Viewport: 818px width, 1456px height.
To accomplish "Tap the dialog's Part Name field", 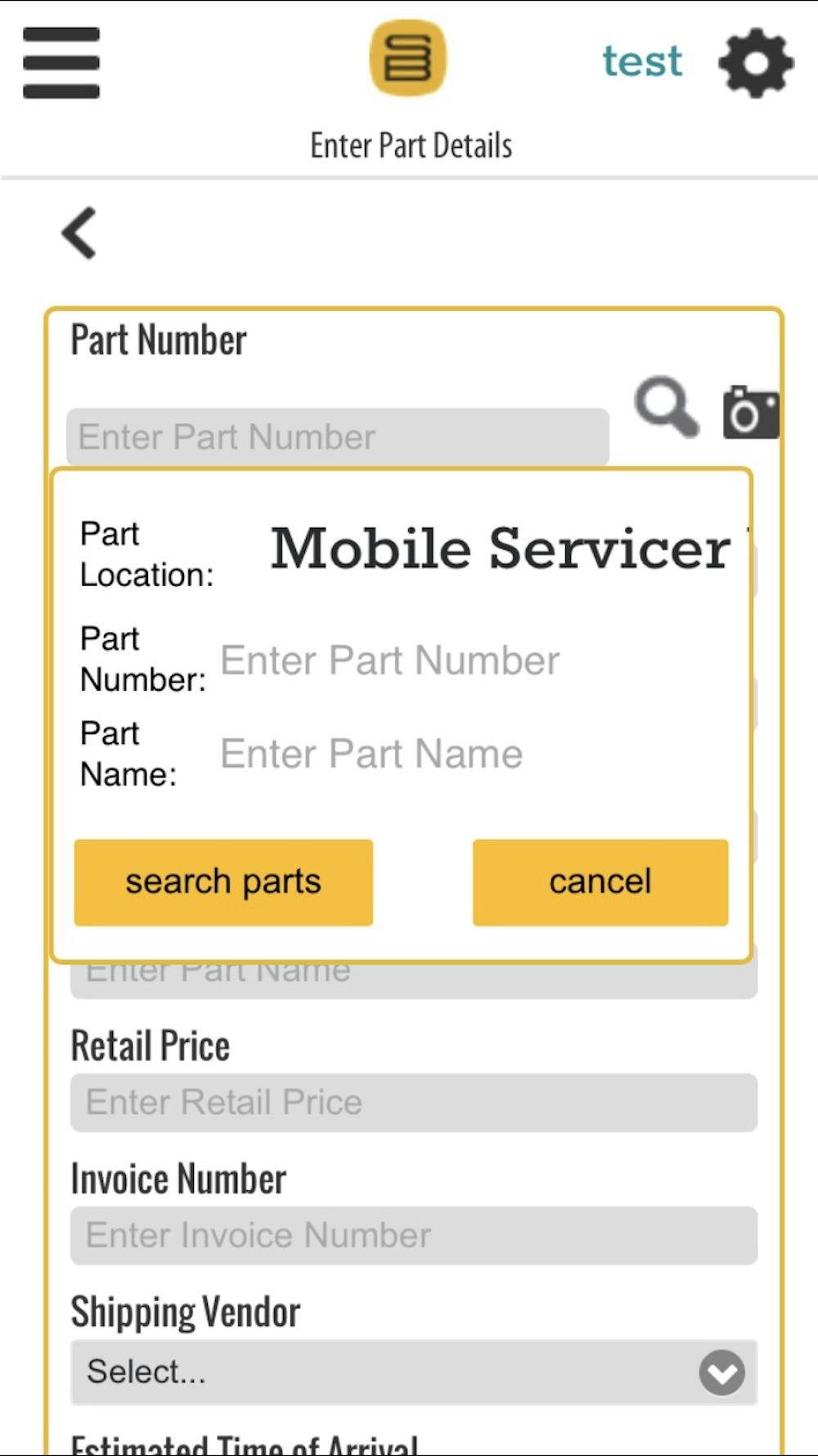I will click(x=474, y=754).
